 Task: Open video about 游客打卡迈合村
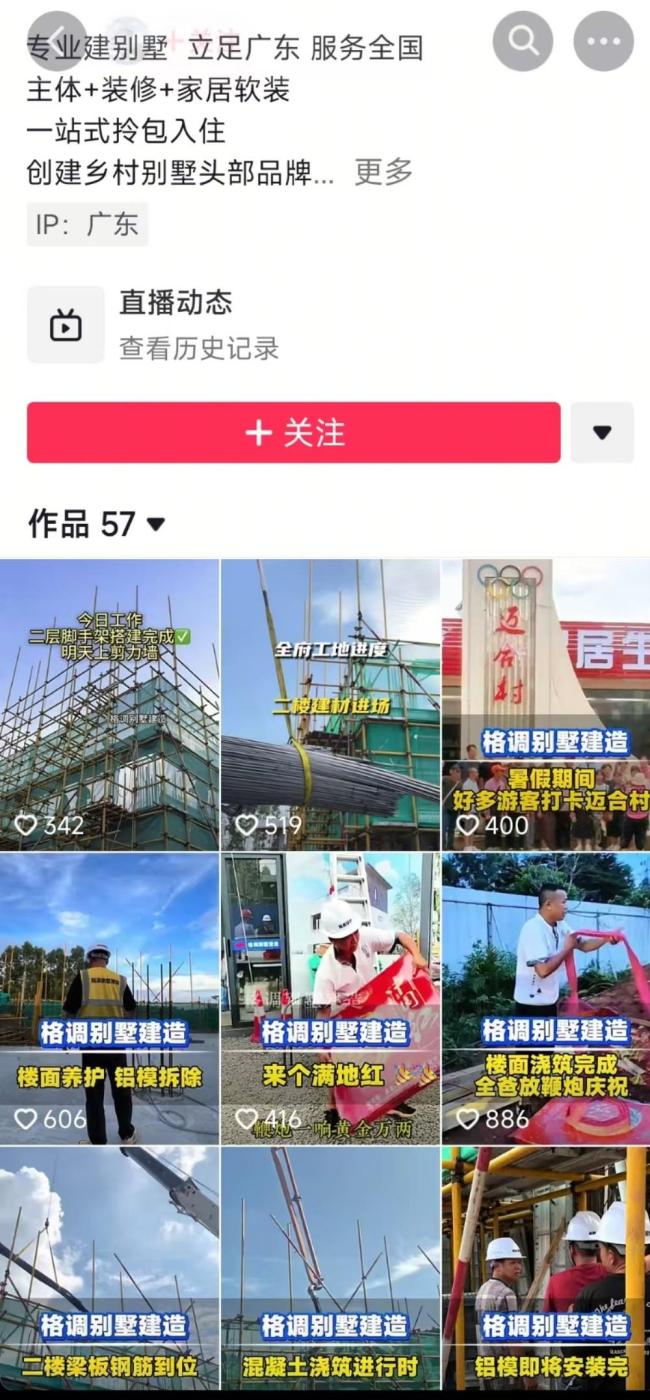point(546,704)
